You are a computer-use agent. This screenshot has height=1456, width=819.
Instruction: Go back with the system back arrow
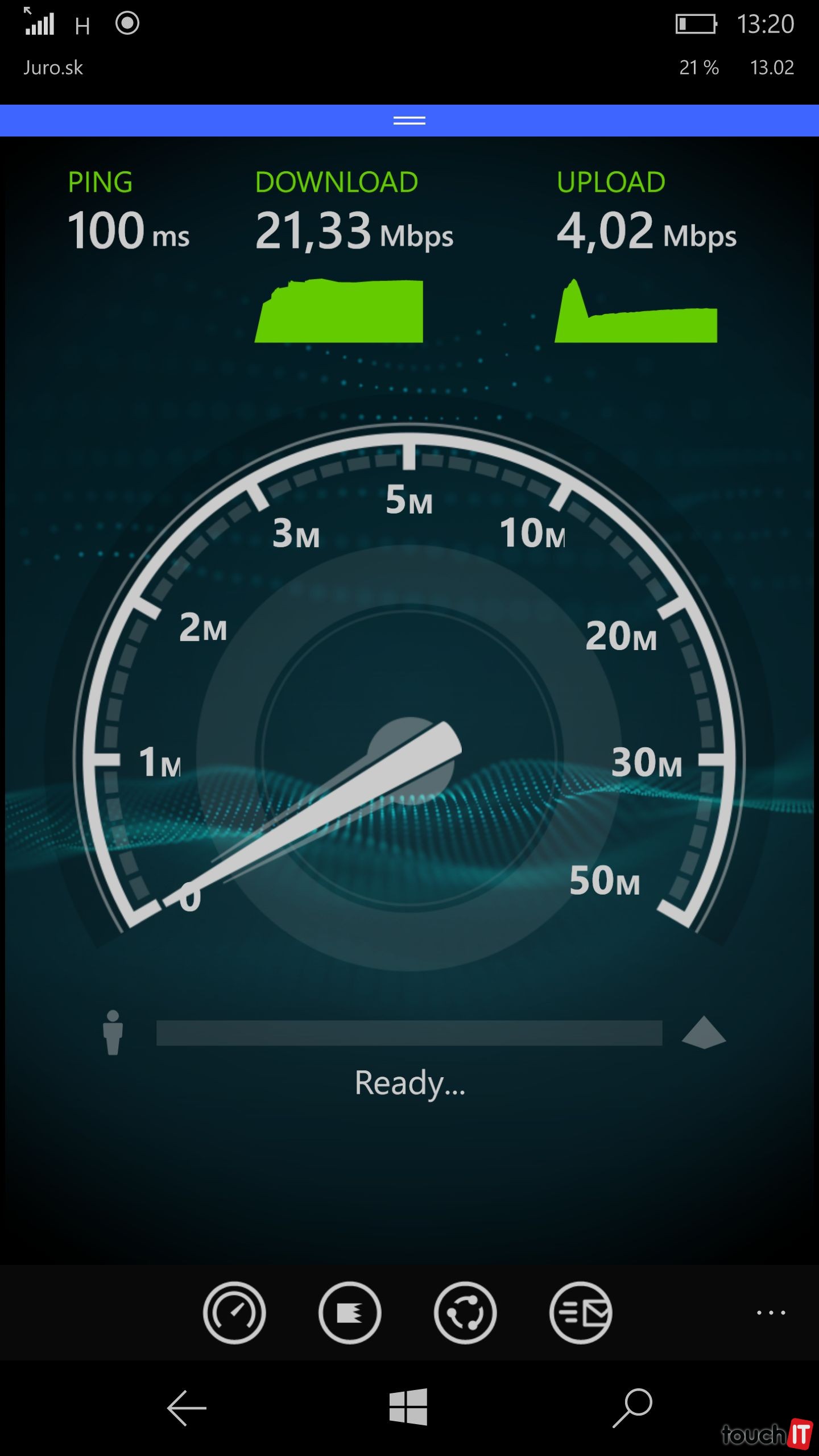[x=187, y=1408]
